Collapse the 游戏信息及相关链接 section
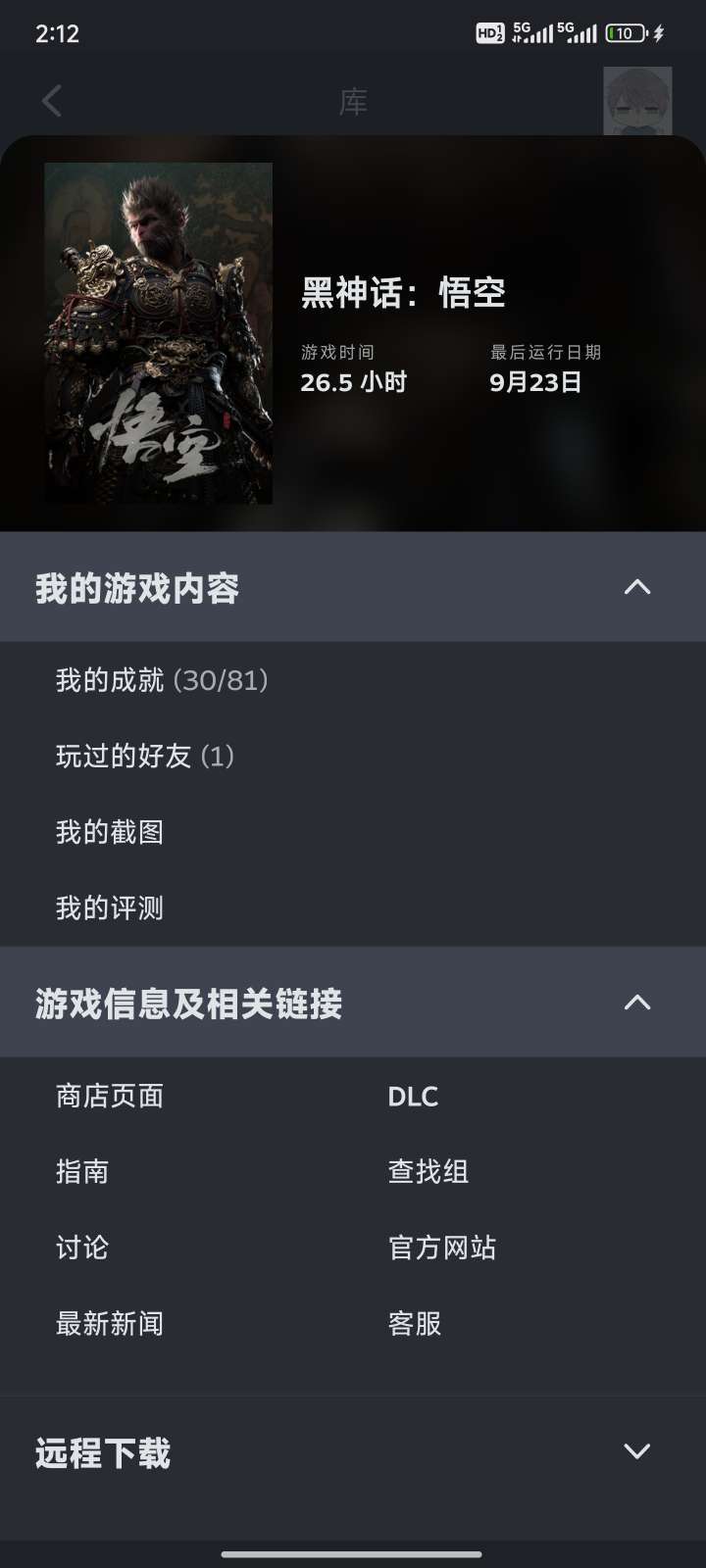 [x=637, y=1003]
